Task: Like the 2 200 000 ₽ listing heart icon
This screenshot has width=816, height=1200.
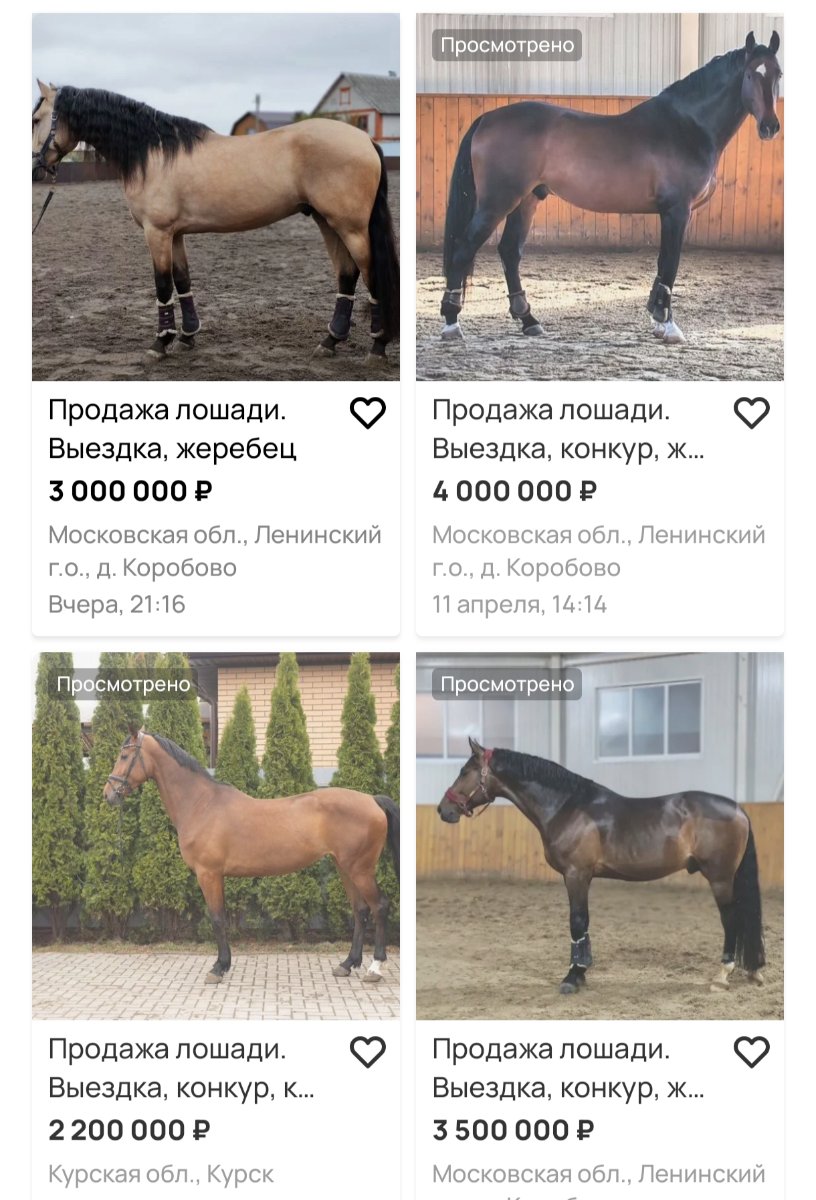Action: pyautogui.click(x=367, y=1052)
